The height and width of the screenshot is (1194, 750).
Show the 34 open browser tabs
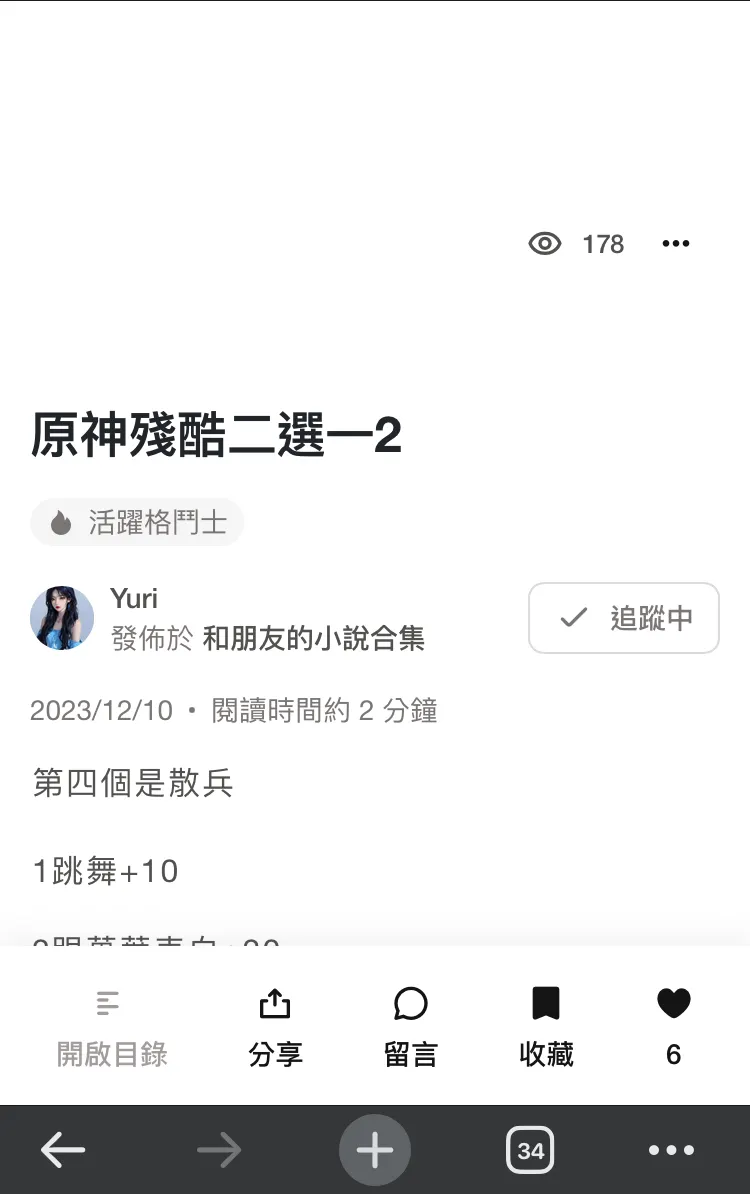click(530, 1151)
